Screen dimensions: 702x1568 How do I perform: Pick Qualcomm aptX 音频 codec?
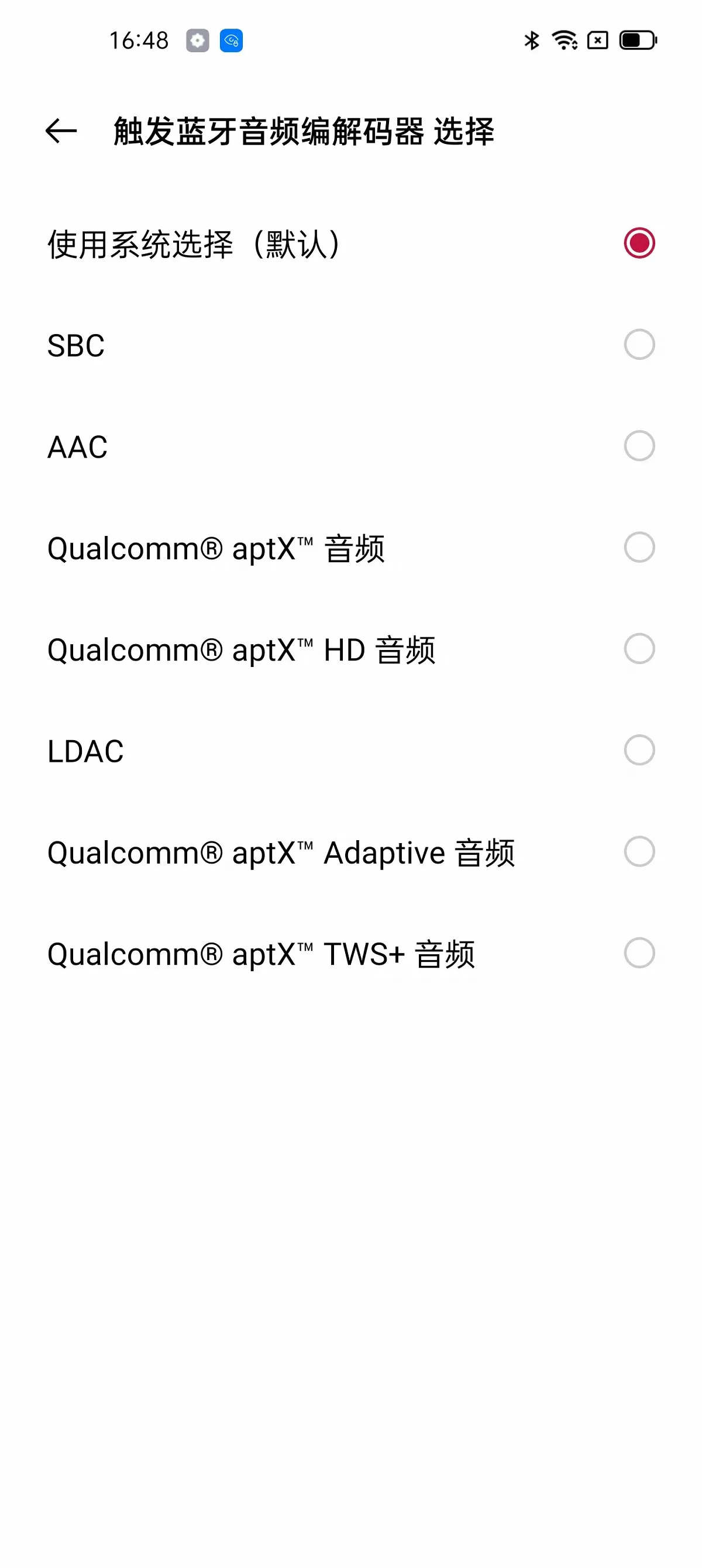350,548
